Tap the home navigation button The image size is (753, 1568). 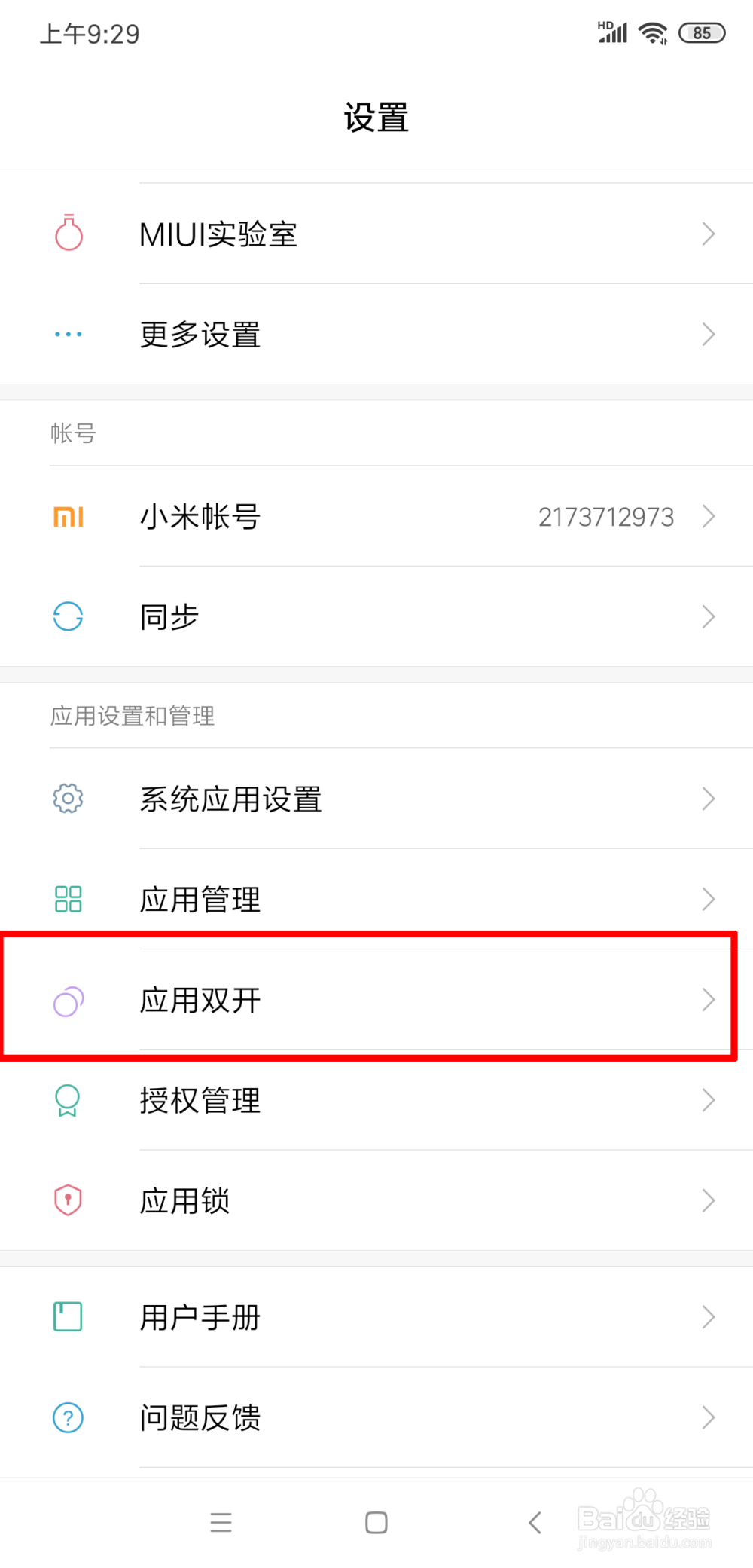(x=375, y=1522)
